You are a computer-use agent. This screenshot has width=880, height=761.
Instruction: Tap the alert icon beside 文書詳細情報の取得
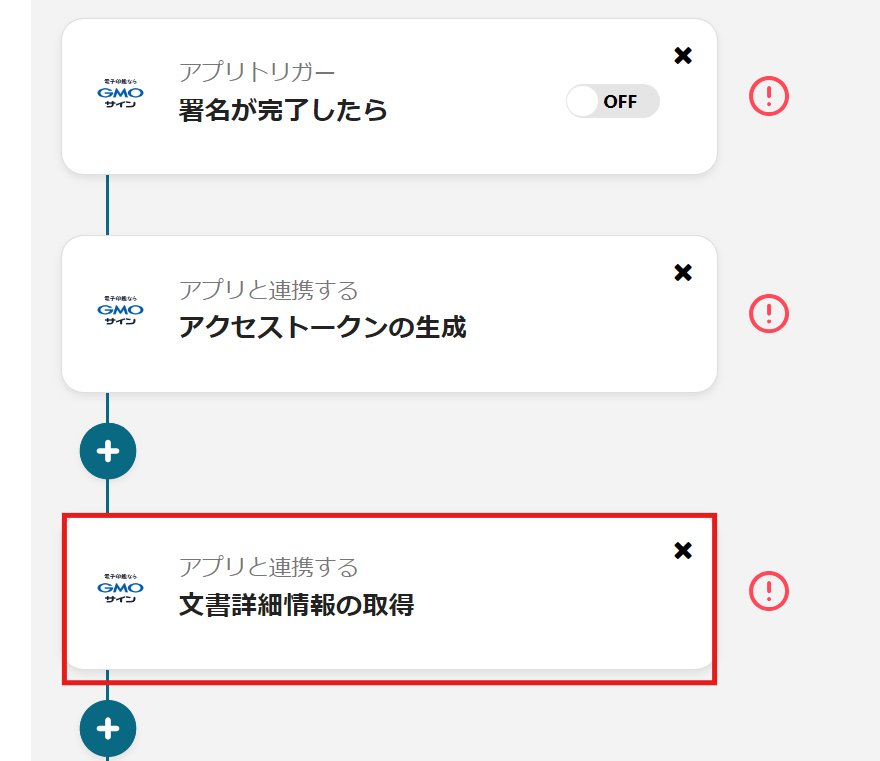click(x=769, y=591)
